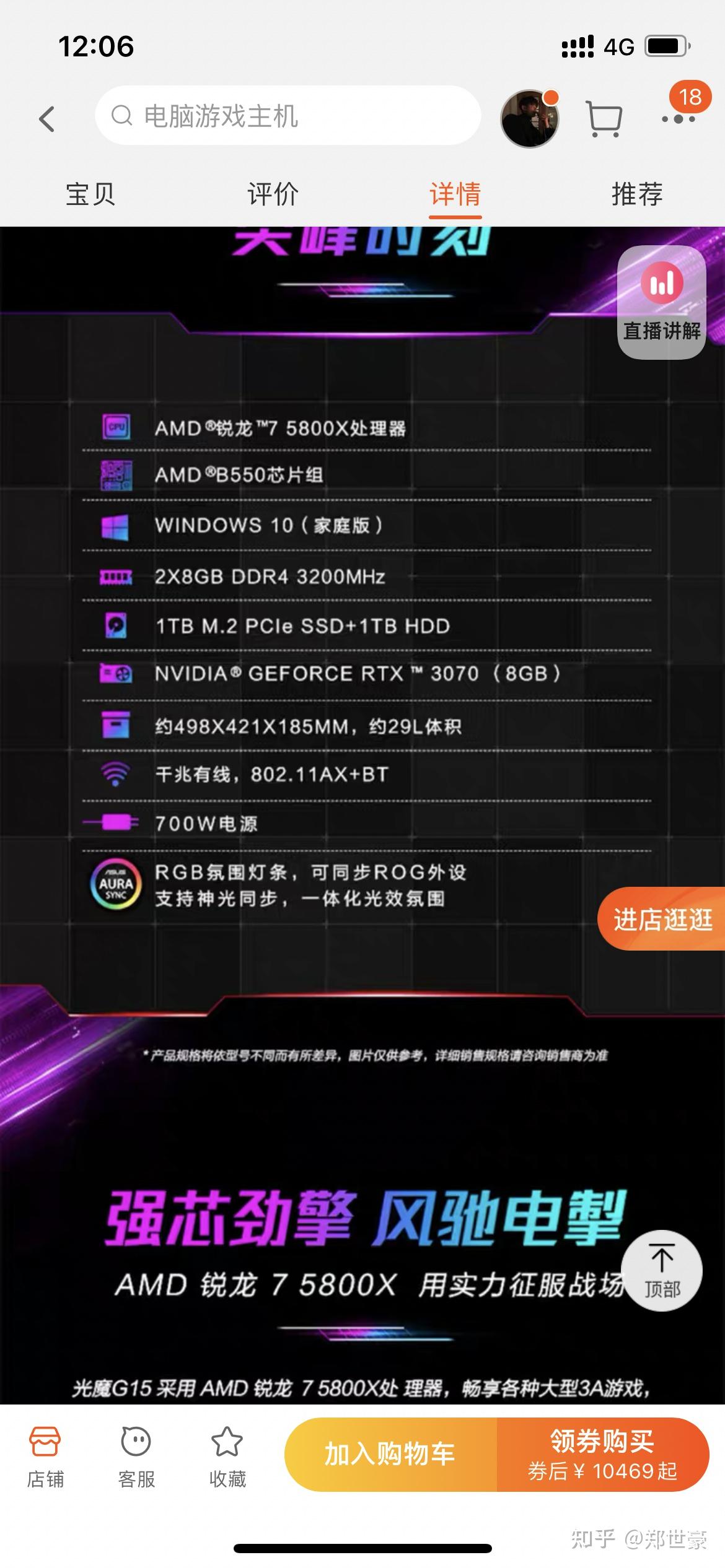Image resolution: width=725 pixels, height=1568 pixels.
Task: Add item to favorites via 收藏
Action: [x=227, y=1458]
